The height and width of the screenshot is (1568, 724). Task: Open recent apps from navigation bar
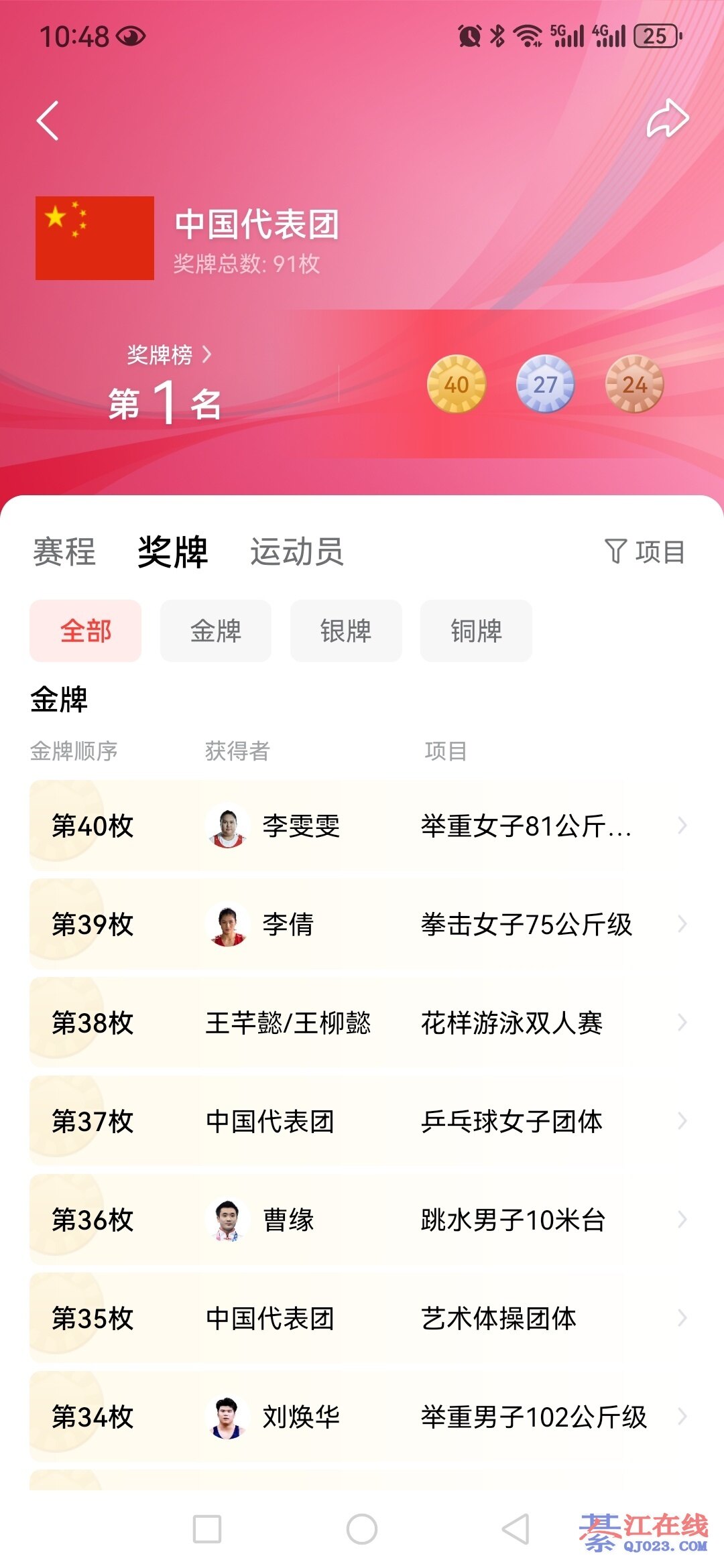coord(207,1529)
